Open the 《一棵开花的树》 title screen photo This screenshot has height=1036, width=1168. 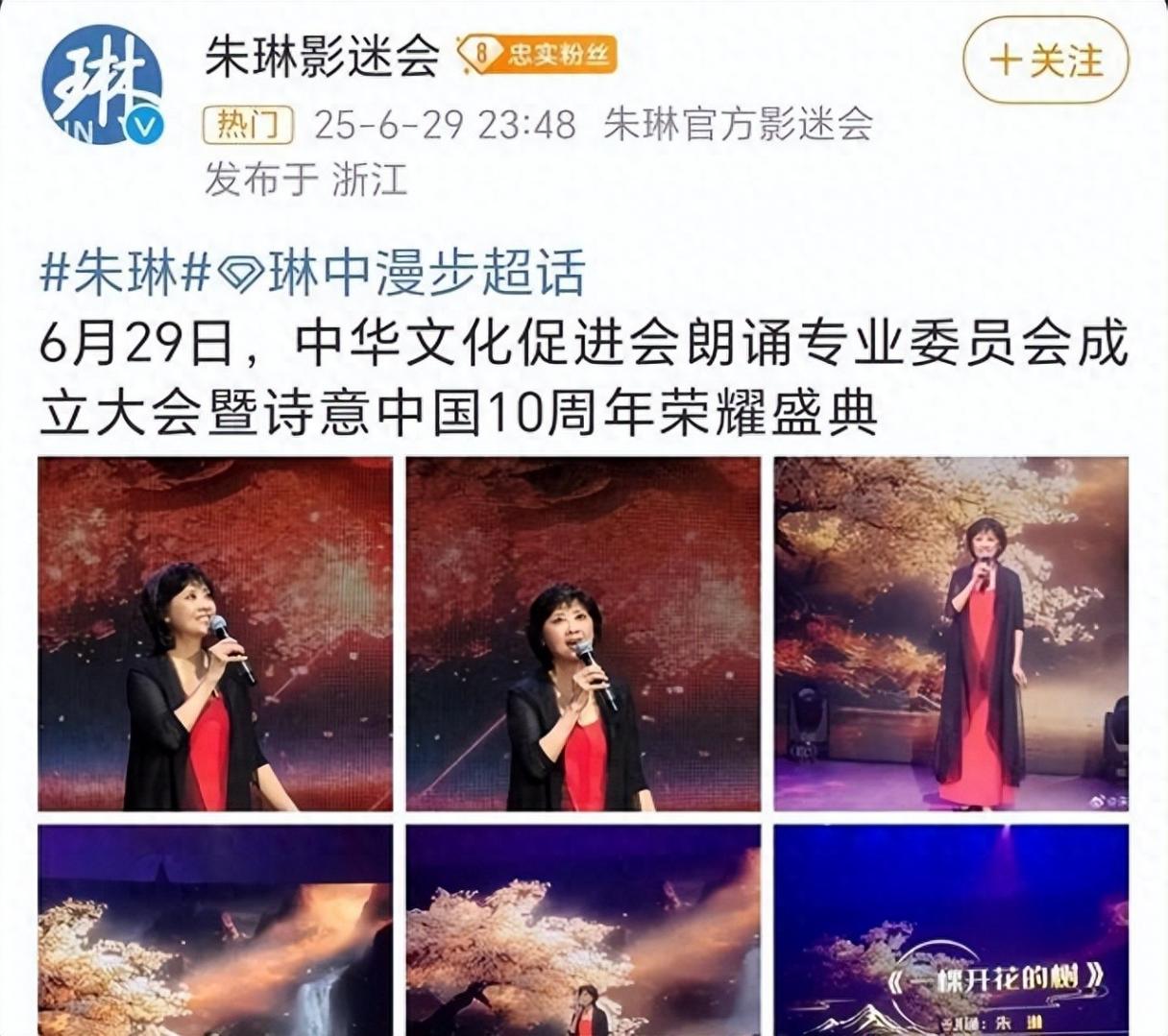pos(951,929)
